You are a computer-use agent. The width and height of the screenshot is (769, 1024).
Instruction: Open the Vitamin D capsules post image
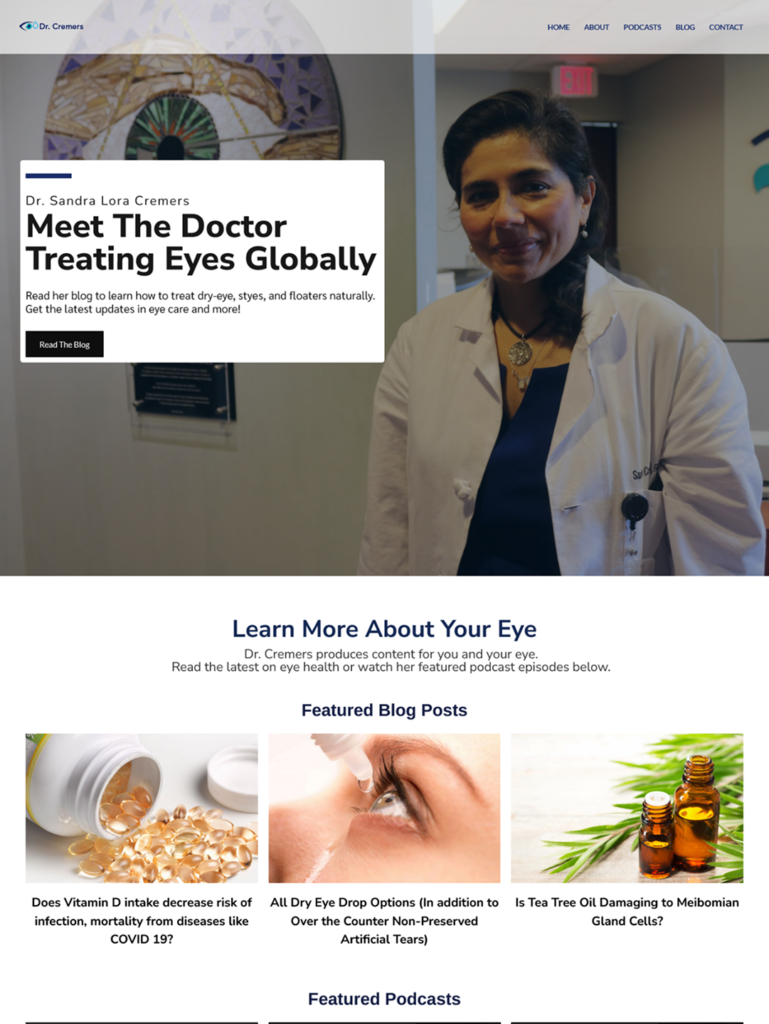[x=141, y=808]
